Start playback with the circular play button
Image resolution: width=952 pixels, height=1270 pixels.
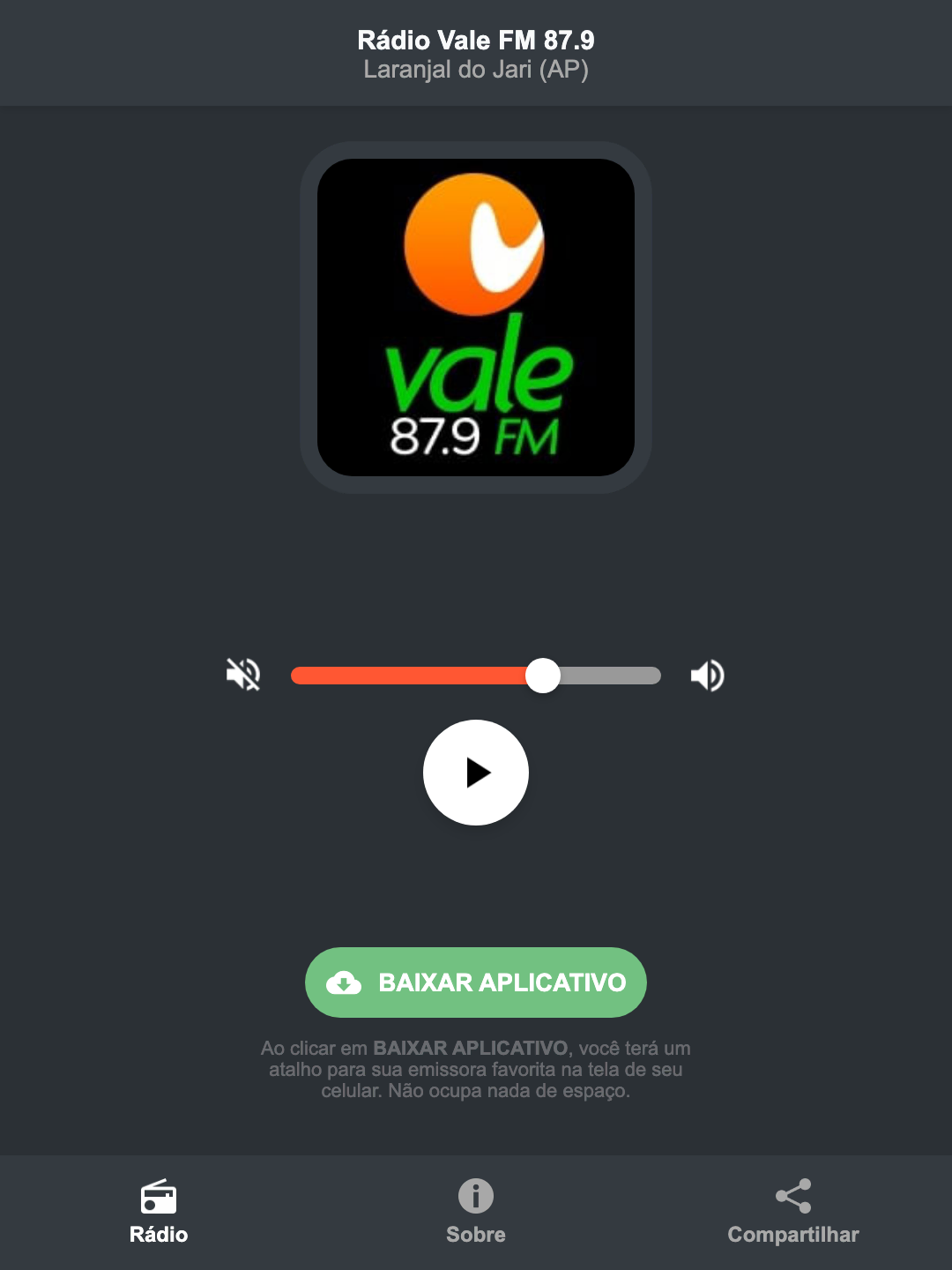pos(475,773)
